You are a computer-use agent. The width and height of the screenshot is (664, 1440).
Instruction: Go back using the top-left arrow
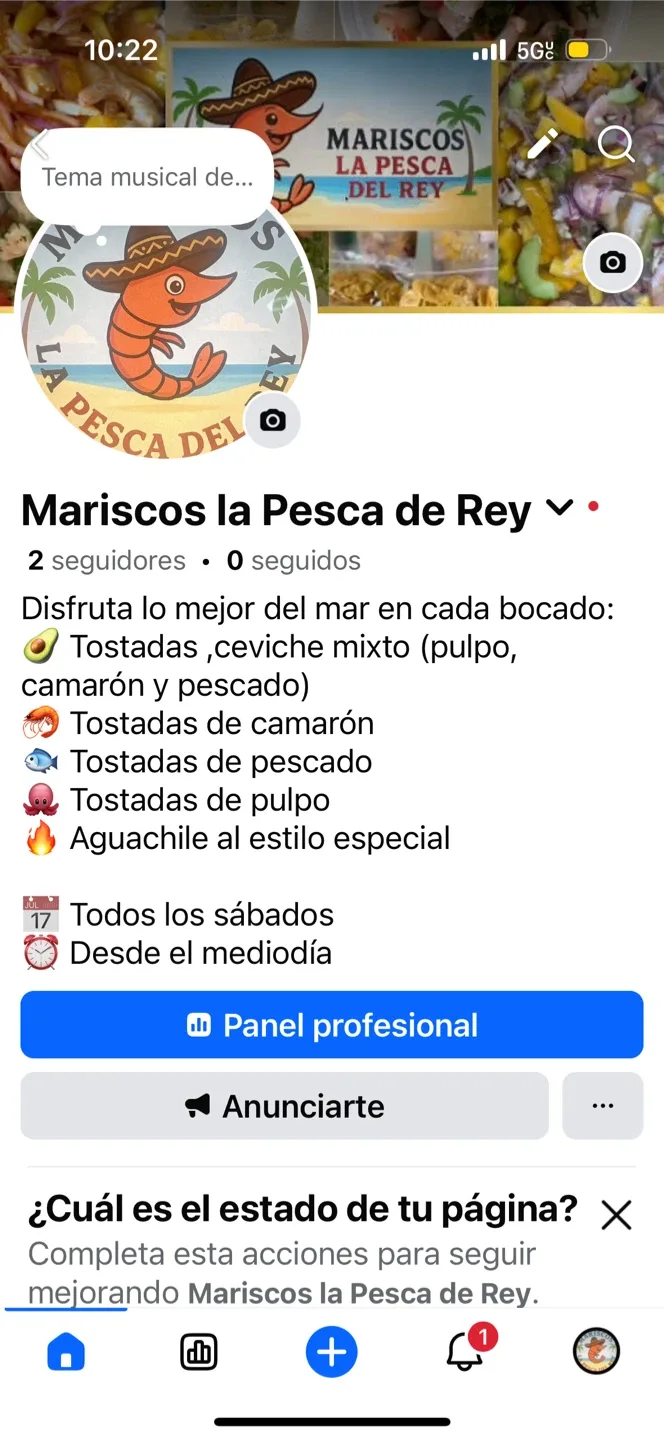(40, 146)
